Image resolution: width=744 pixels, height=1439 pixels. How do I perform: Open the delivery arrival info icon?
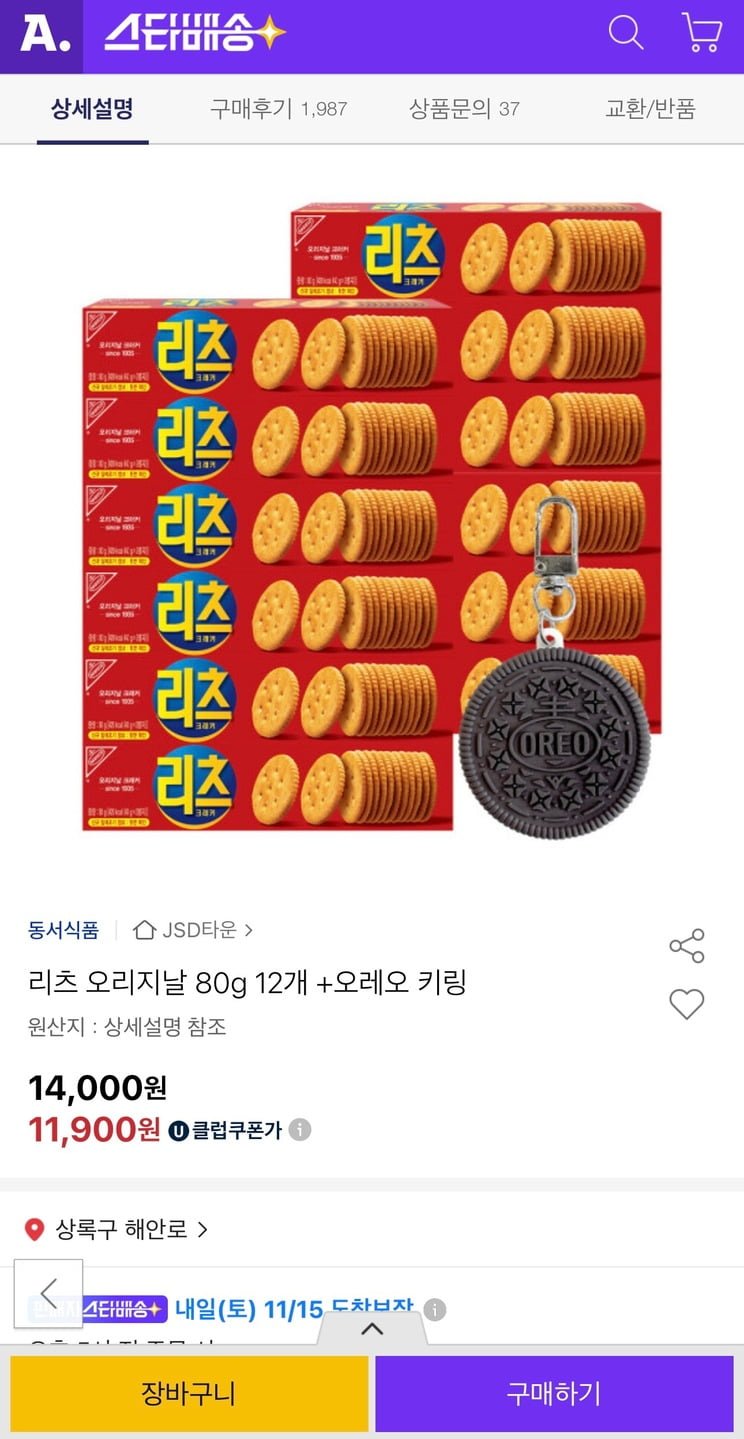[434, 1309]
